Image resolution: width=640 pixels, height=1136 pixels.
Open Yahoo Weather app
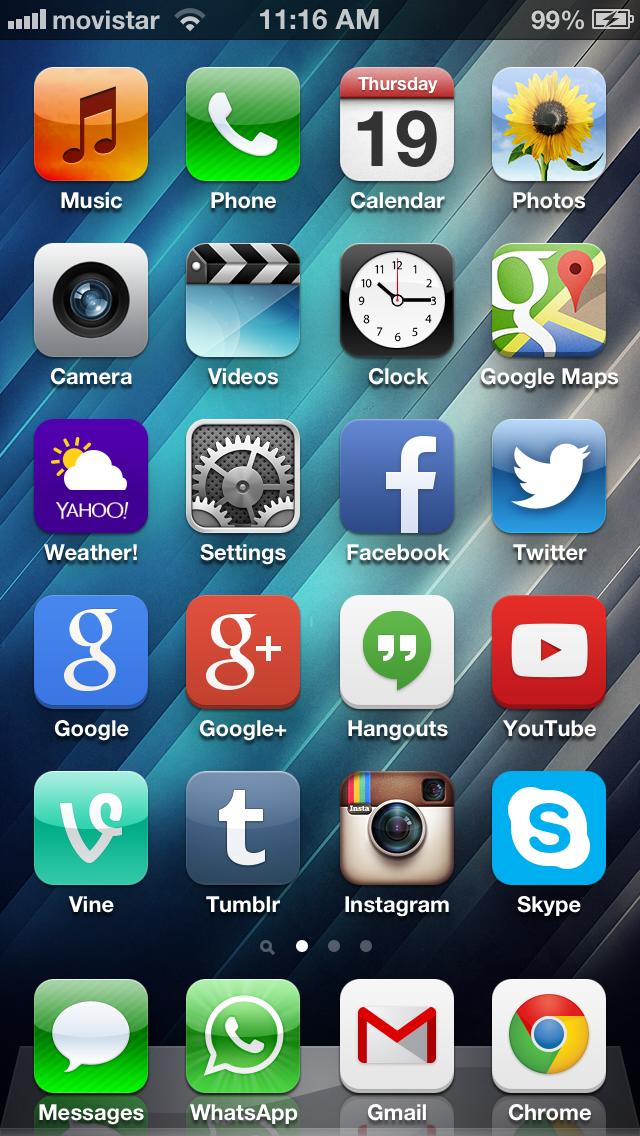[x=91, y=476]
